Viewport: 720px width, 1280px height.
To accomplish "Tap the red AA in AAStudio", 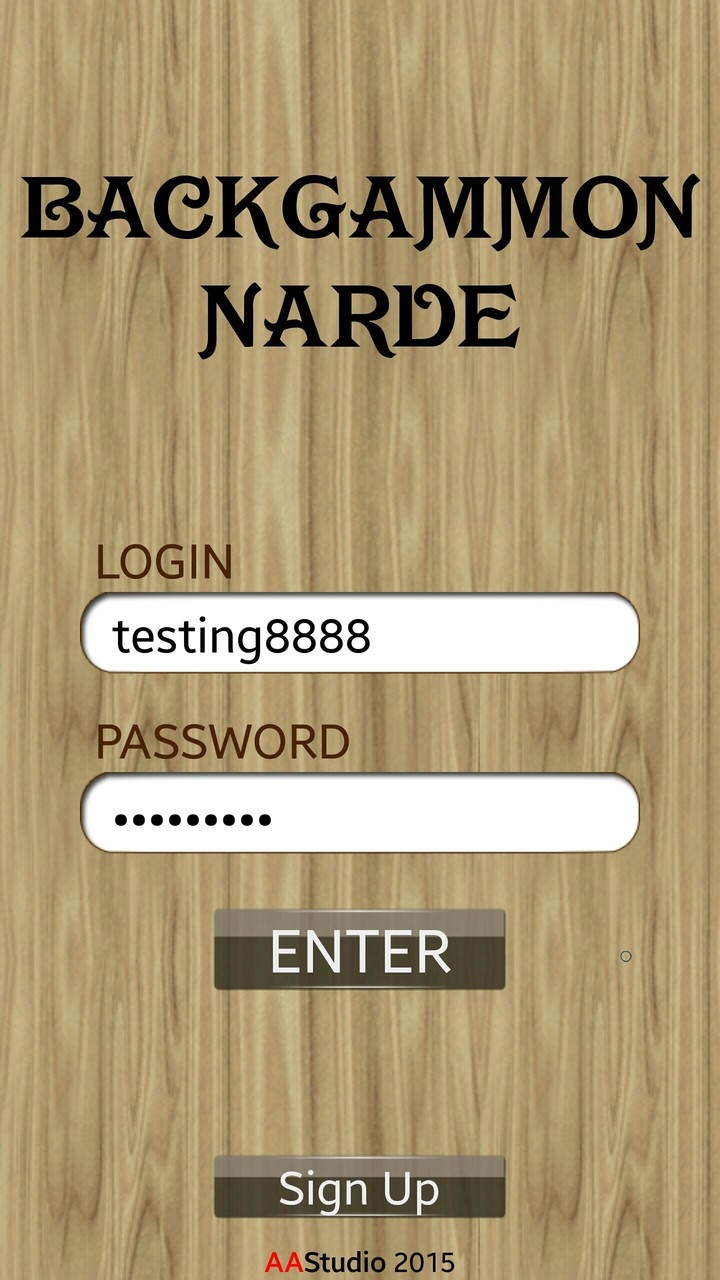I will [x=288, y=1261].
